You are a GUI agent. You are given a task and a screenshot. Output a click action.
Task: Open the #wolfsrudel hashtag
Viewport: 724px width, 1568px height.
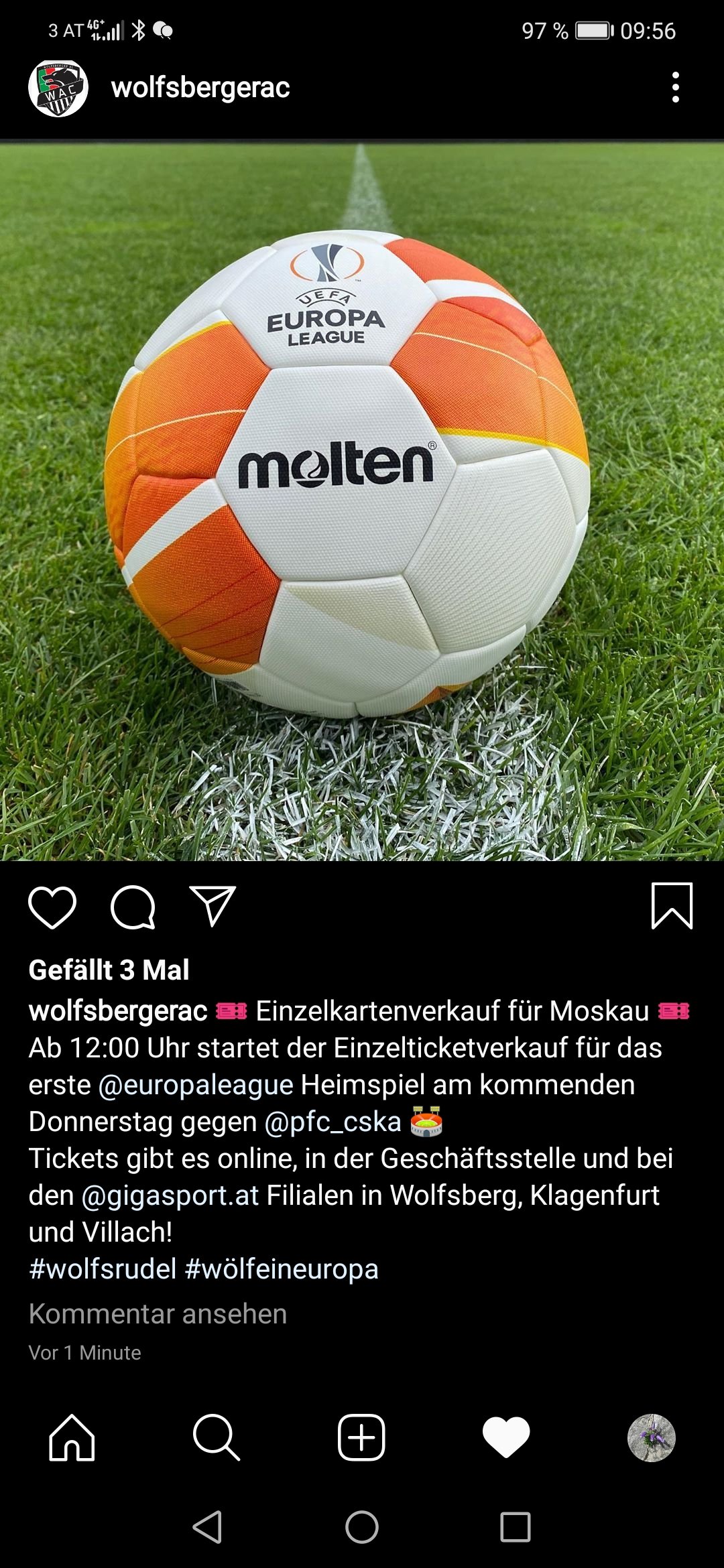103,1268
